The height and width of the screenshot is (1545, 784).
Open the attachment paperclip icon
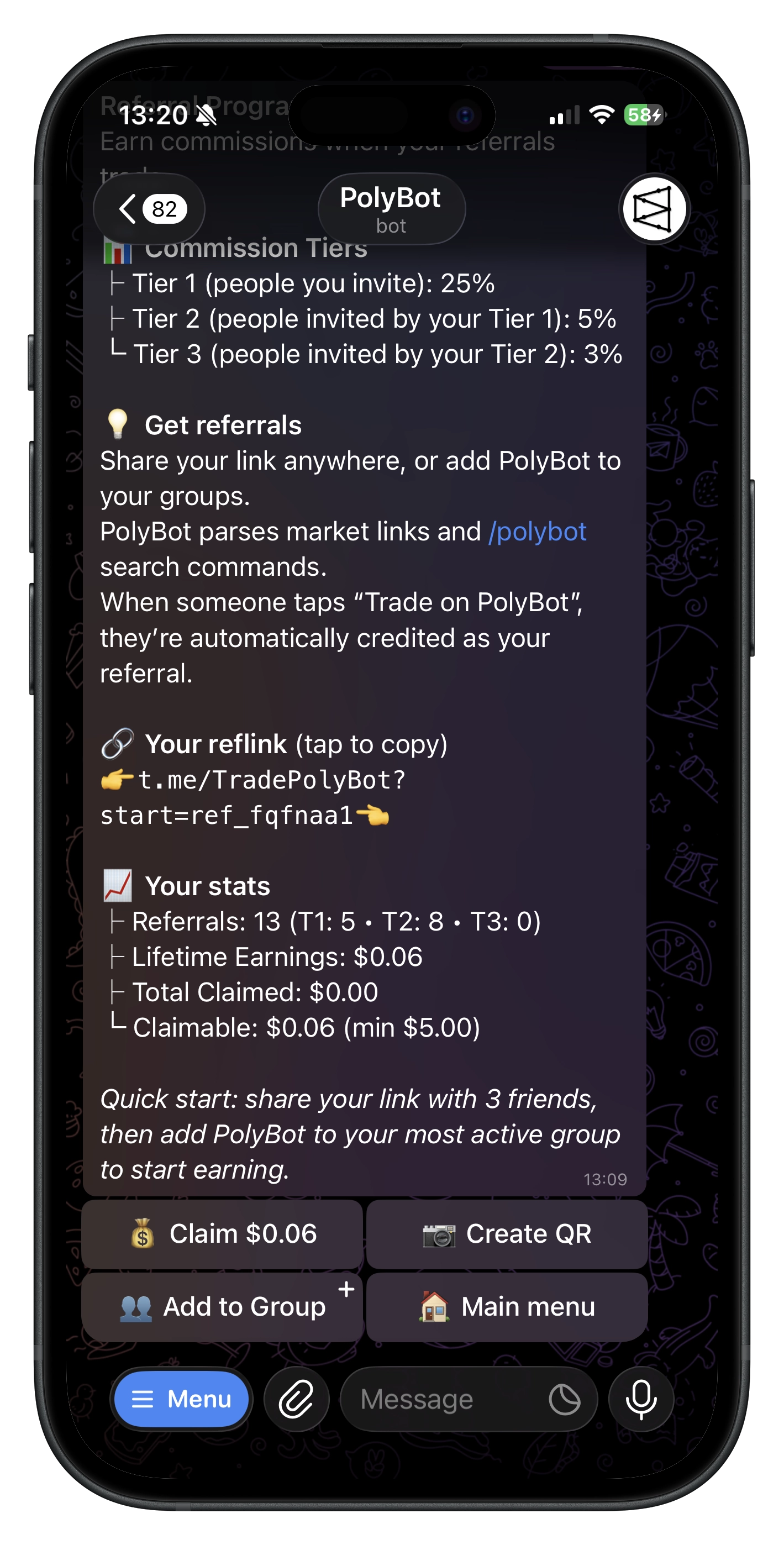[296, 1399]
